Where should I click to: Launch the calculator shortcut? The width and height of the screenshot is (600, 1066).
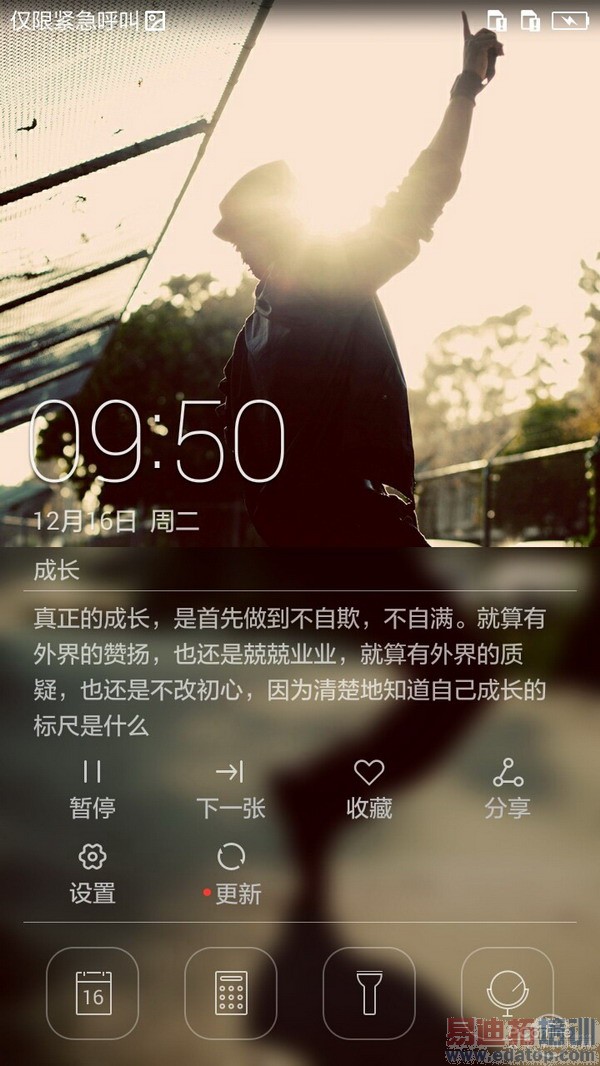tap(231, 992)
